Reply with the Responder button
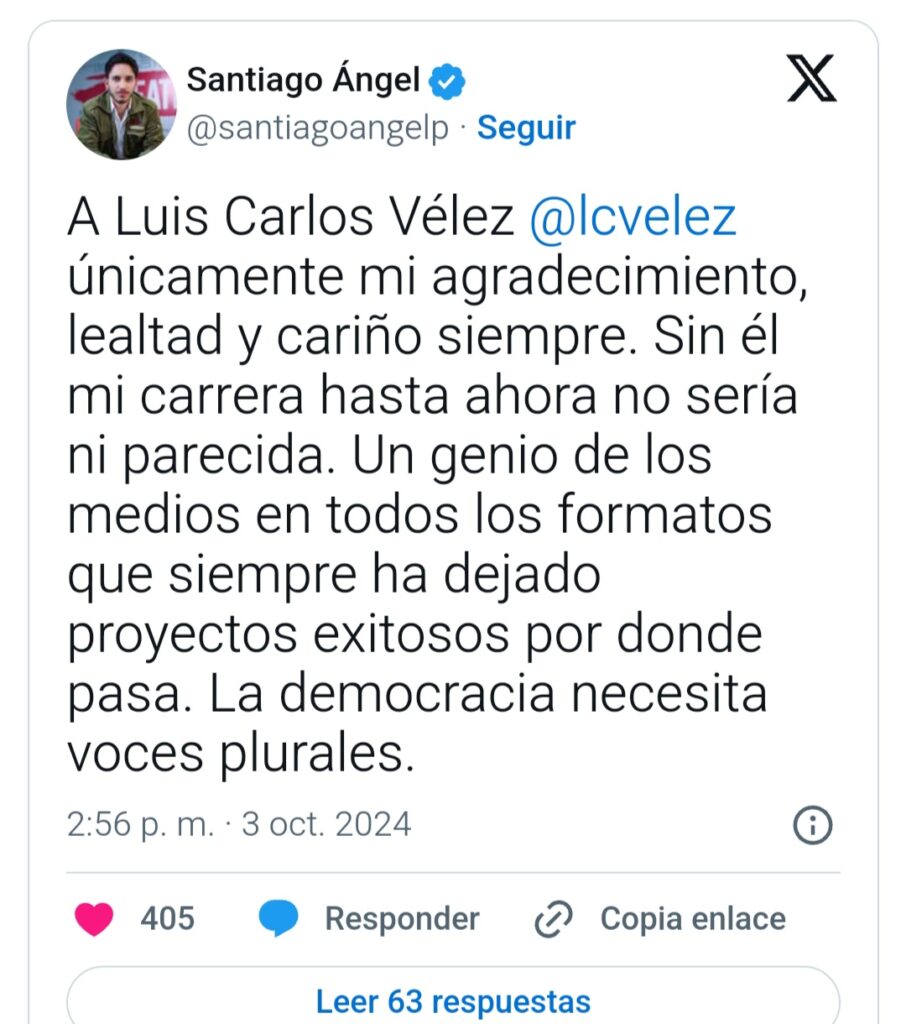Screen dimensions: 906x1024 (370, 918)
